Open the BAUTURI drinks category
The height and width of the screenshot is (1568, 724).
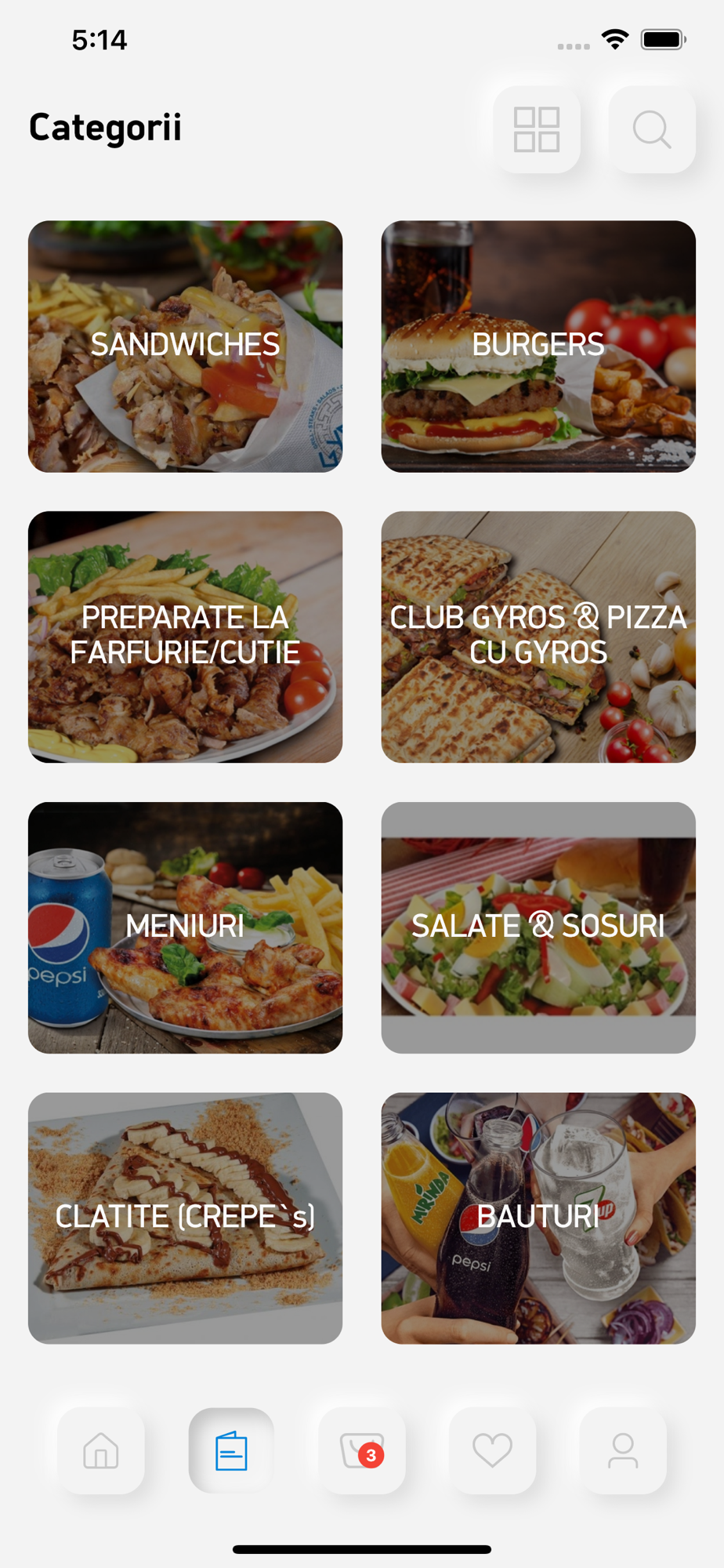point(538,1218)
